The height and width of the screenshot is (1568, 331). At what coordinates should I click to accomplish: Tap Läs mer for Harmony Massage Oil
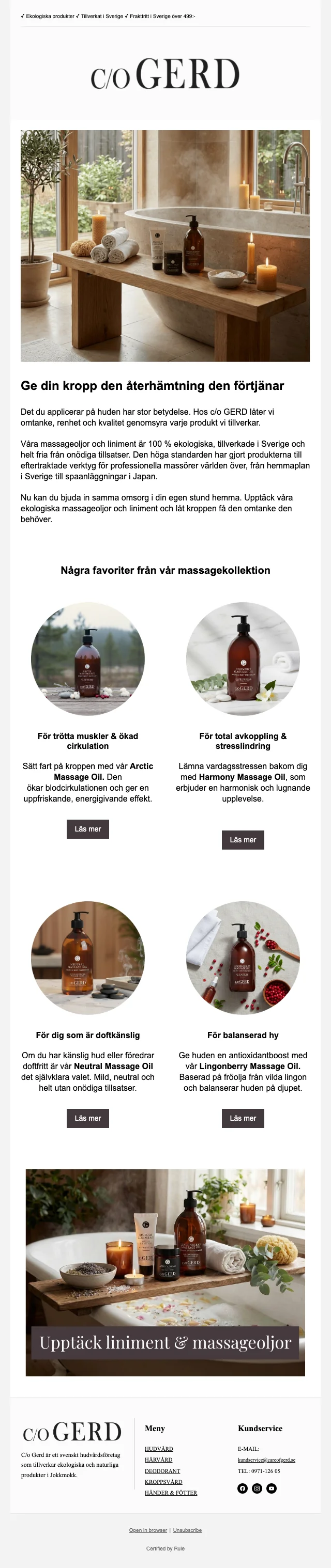click(243, 839)
